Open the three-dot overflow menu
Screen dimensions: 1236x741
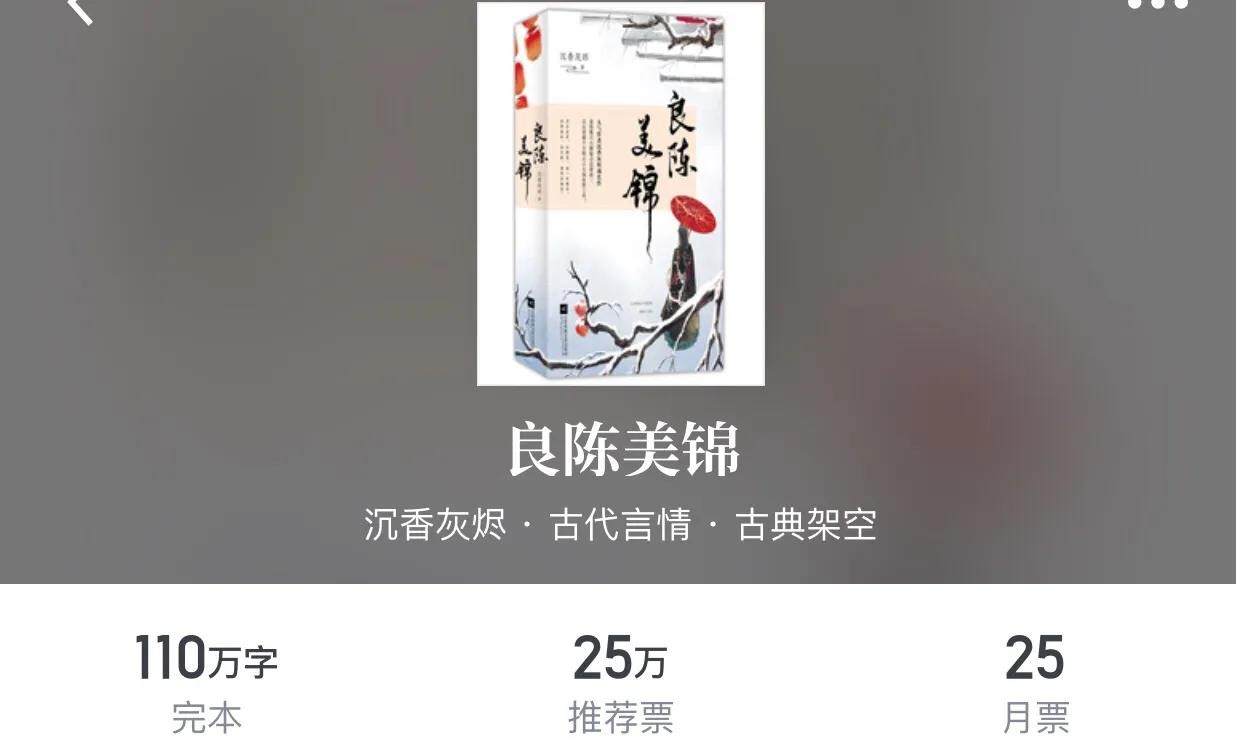pos(1158,5)
